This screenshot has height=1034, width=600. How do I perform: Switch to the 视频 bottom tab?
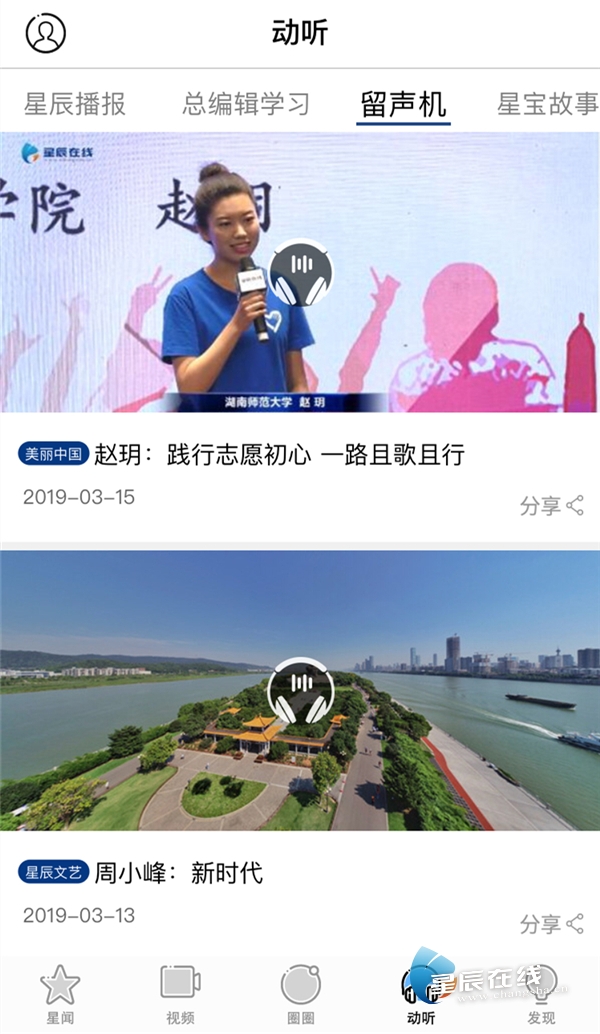point(180,994)
